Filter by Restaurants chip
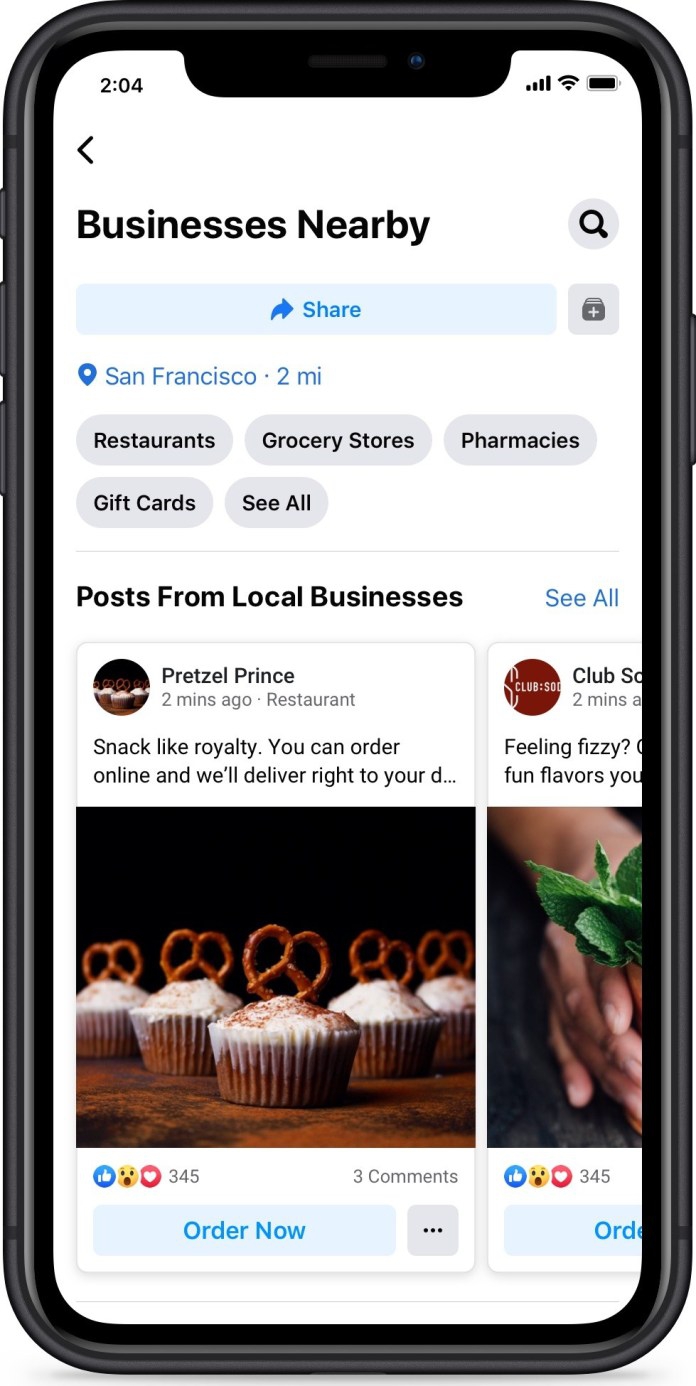The width and height of the screenshot is (696, 1386). pos(154,441)
